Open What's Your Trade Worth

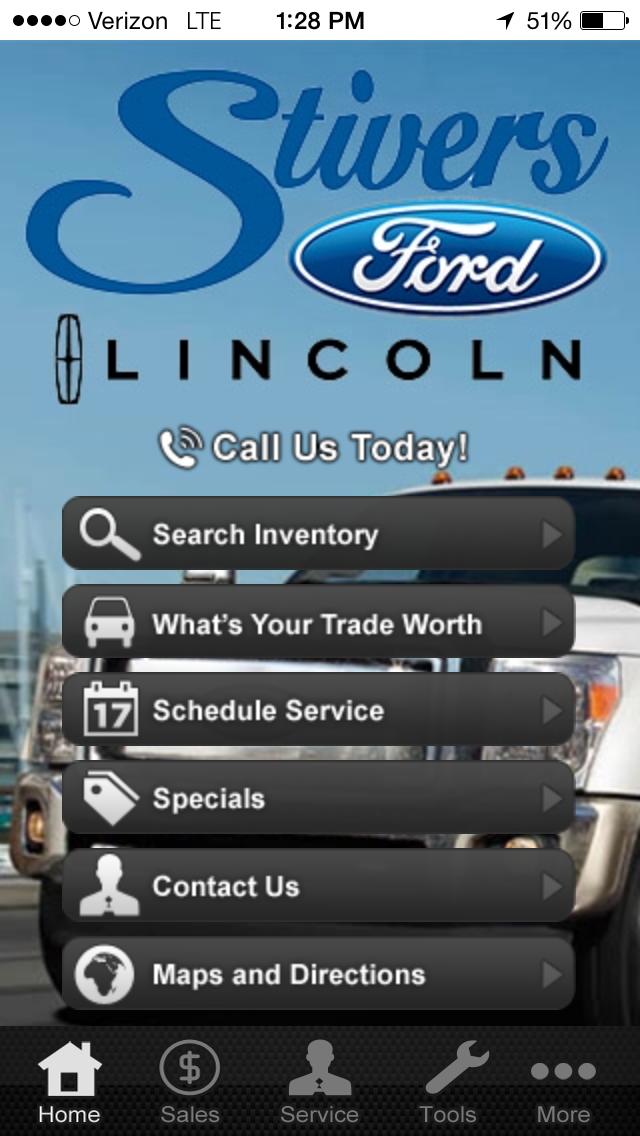tap(318, 624)
